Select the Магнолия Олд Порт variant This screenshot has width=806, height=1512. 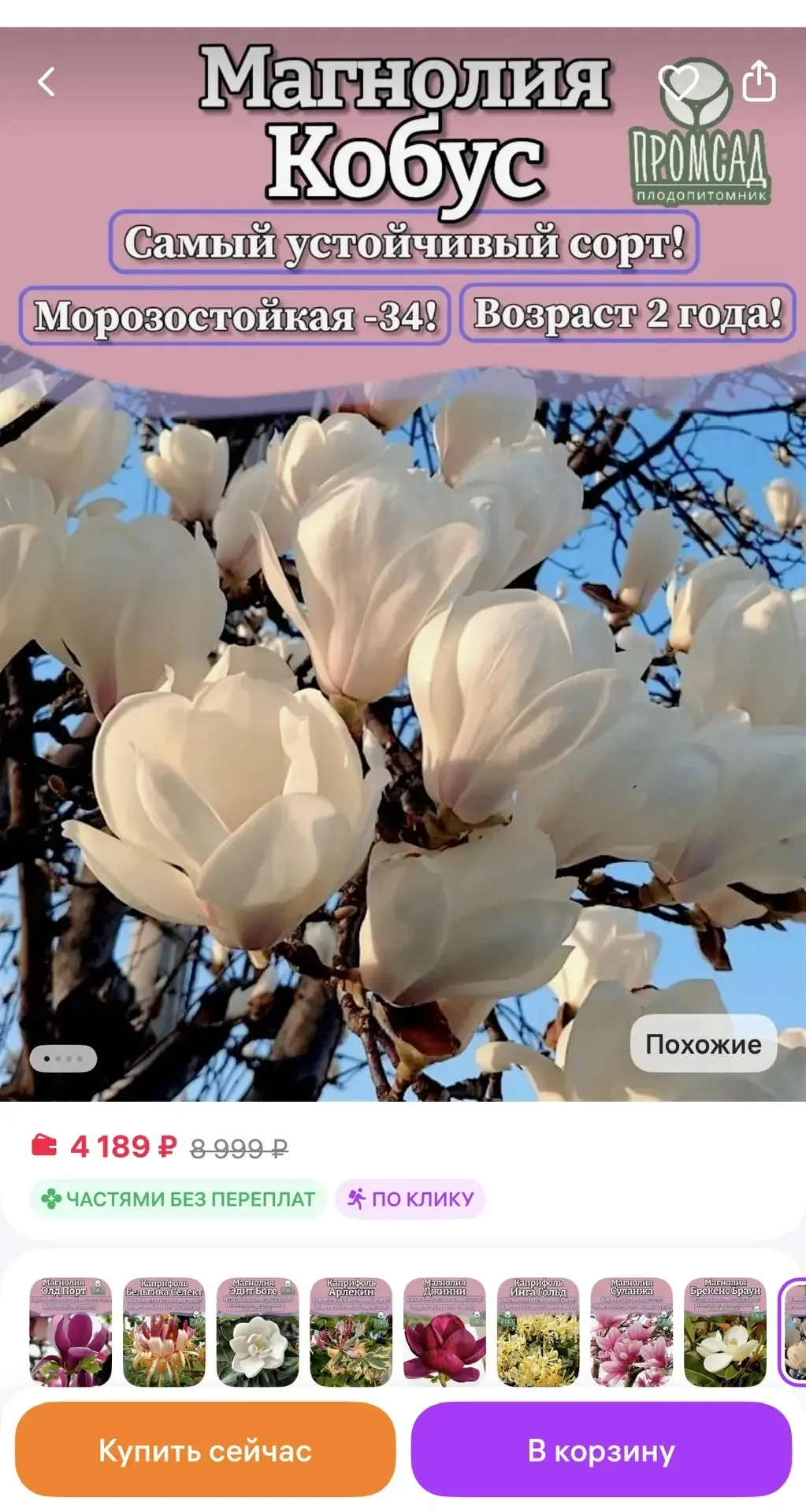(70, 1332)
